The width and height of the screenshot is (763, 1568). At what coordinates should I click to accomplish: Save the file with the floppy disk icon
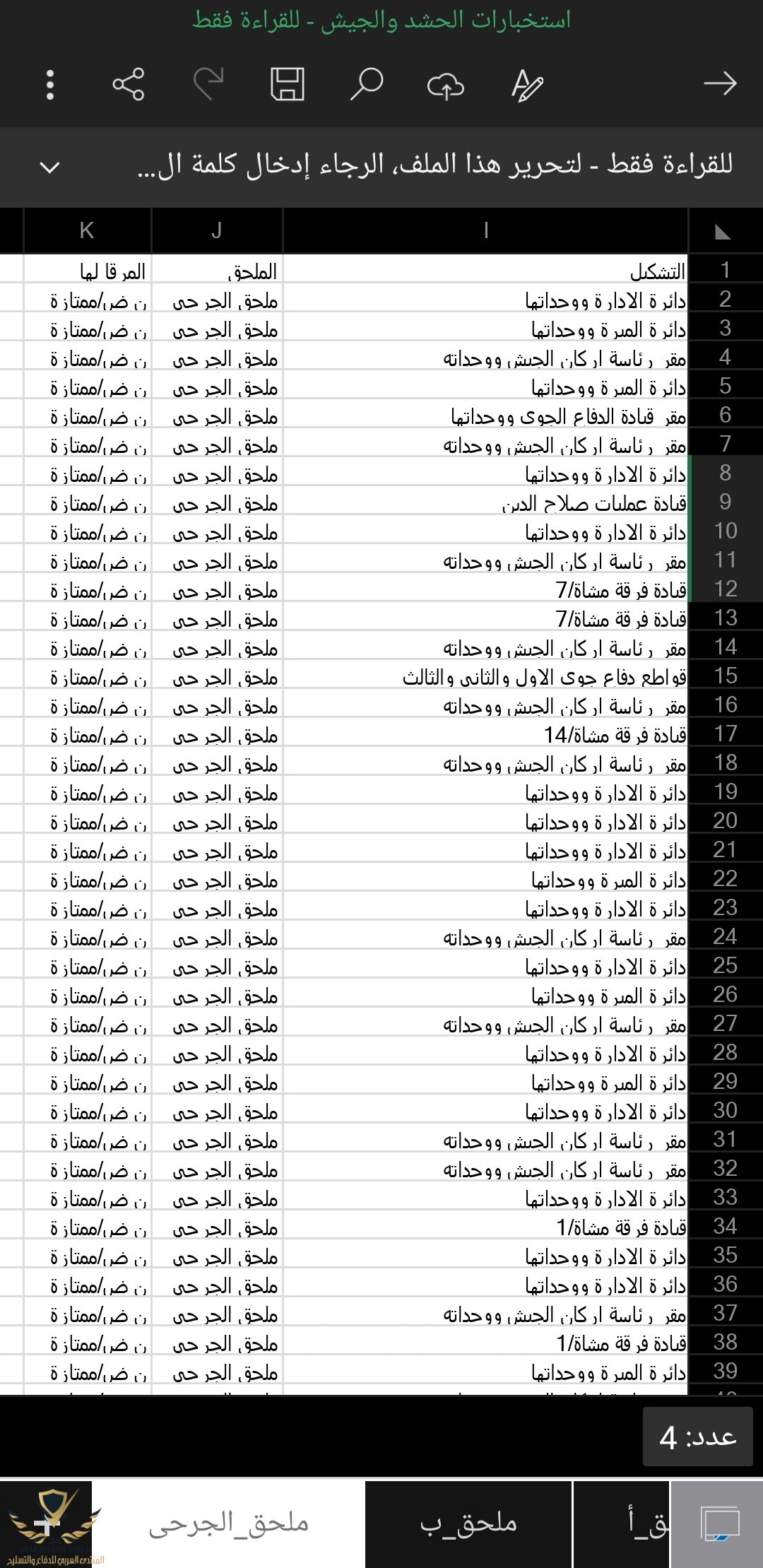pyautogui.click(x=288, y=84)
